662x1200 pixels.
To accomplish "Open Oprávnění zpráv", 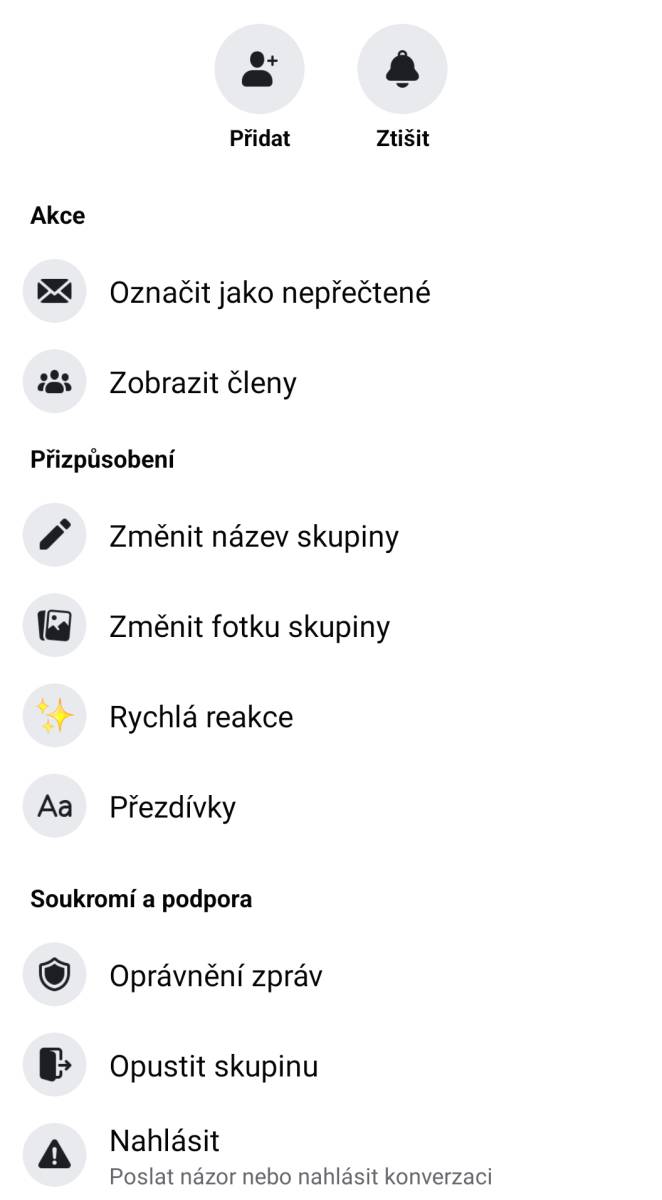I will pos(331,976).
